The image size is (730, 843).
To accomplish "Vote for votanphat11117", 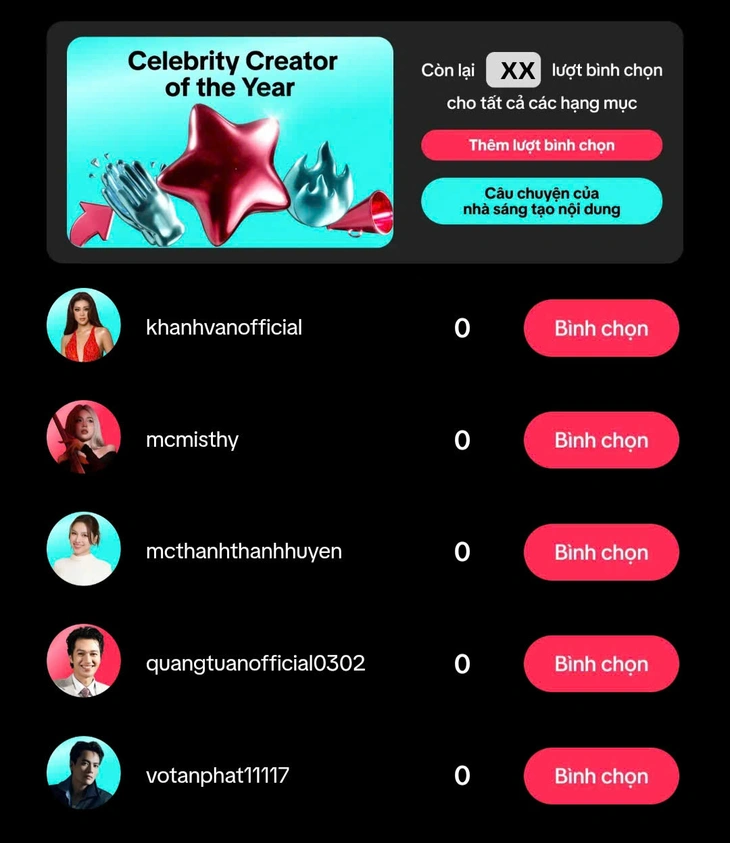I will coord(601,776).
